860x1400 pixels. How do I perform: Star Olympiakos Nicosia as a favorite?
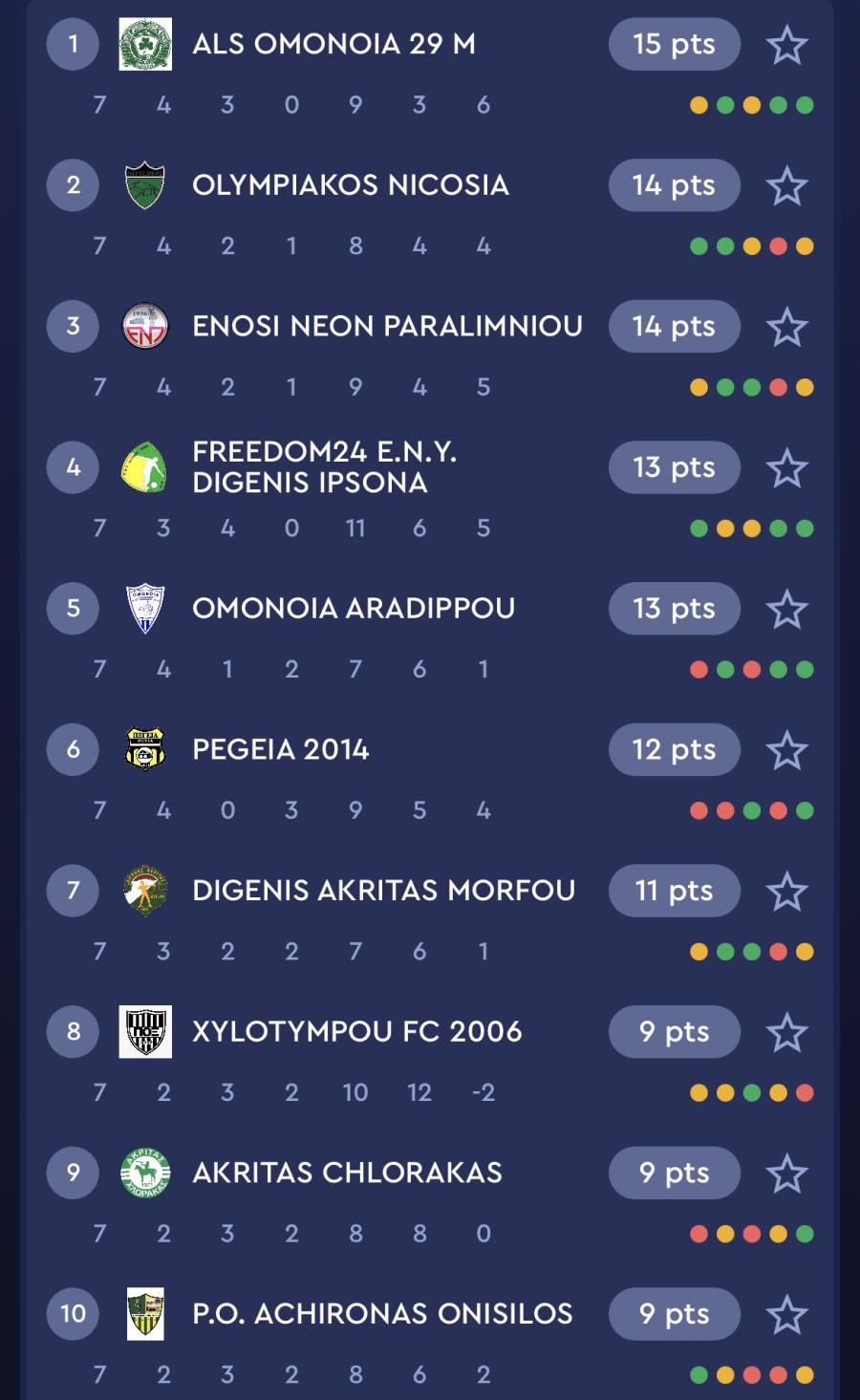[786, 186]
